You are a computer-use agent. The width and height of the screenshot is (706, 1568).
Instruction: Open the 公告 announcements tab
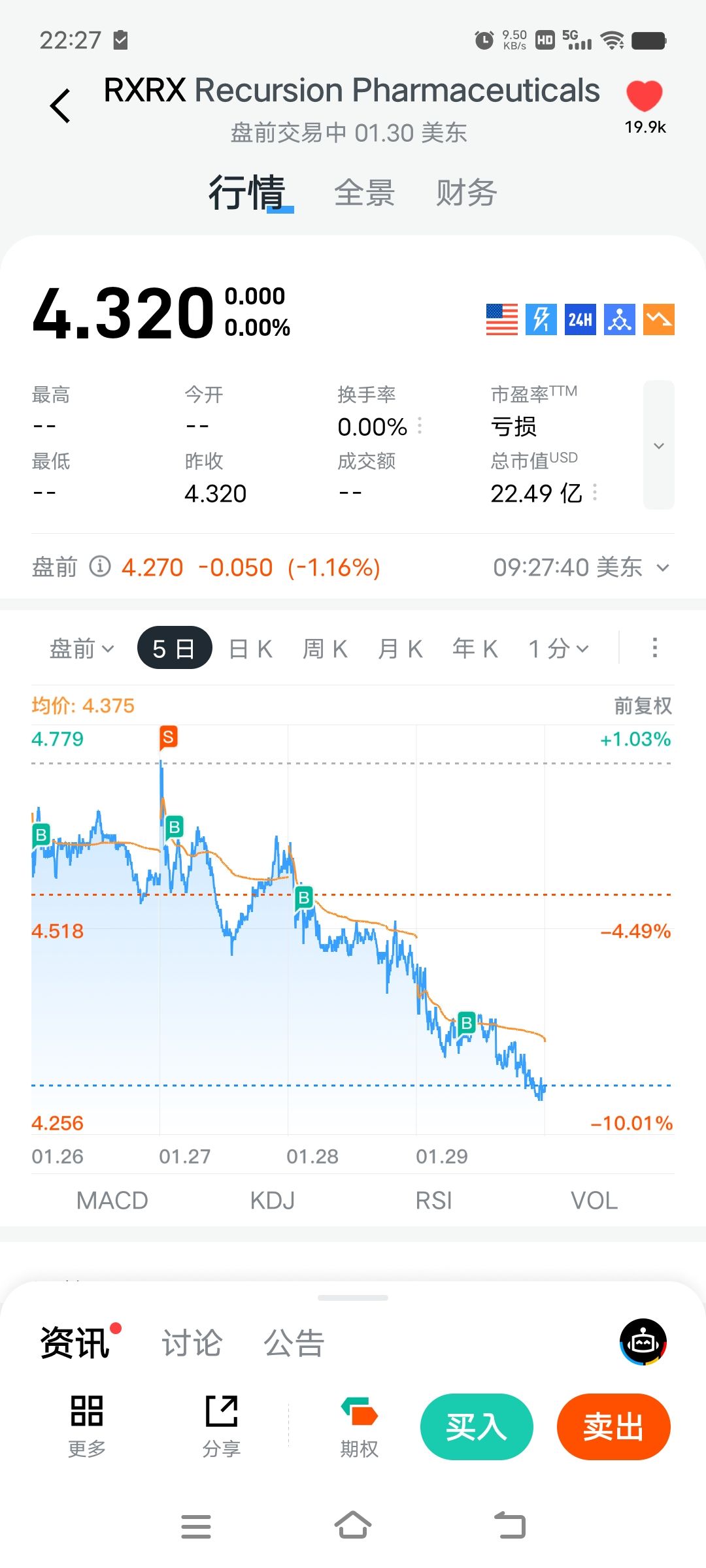pyautogui.click(x=294, y=1343)
